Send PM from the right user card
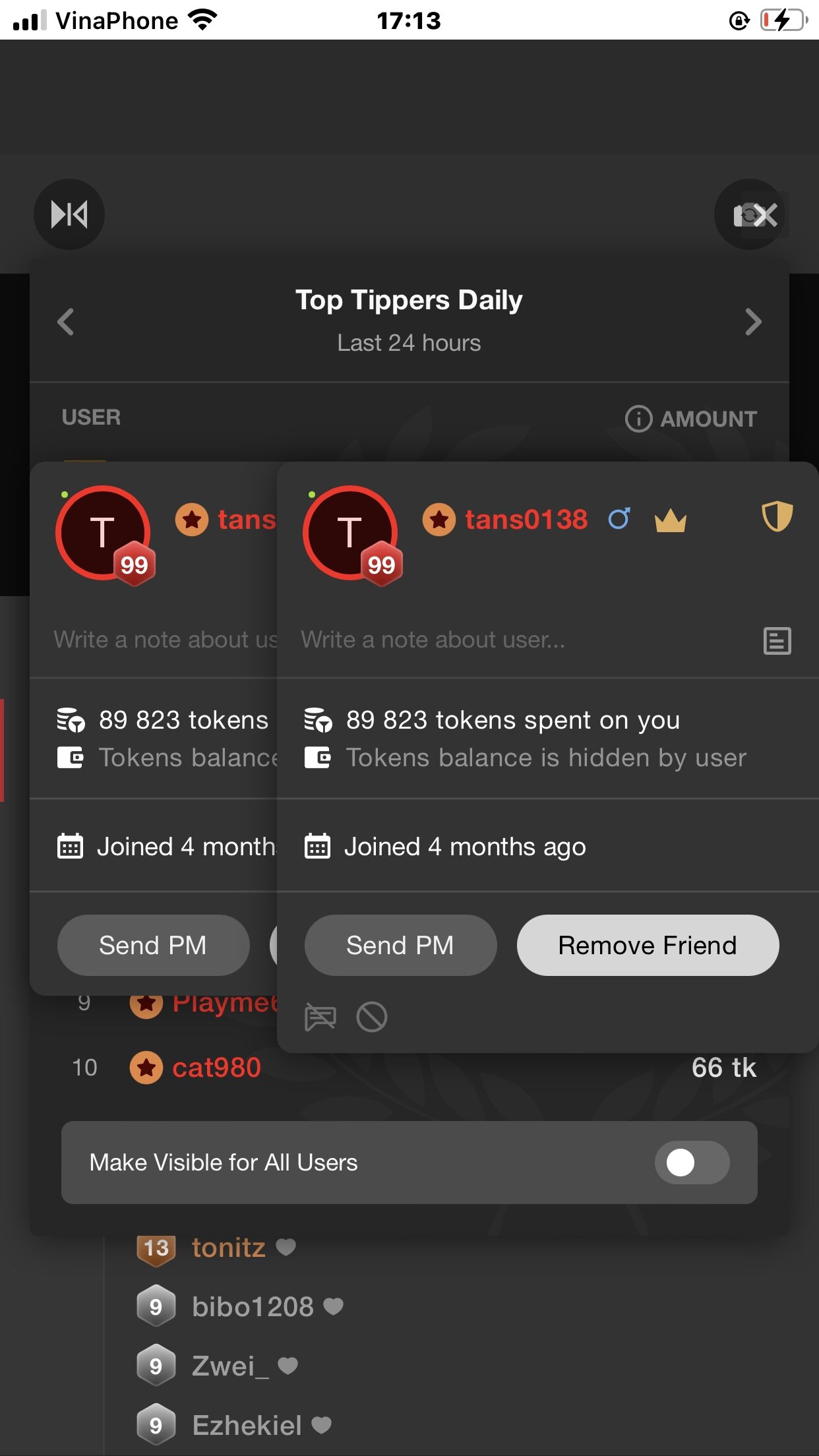This screenshot has height=1456, width=819. [x=400, y=945]
